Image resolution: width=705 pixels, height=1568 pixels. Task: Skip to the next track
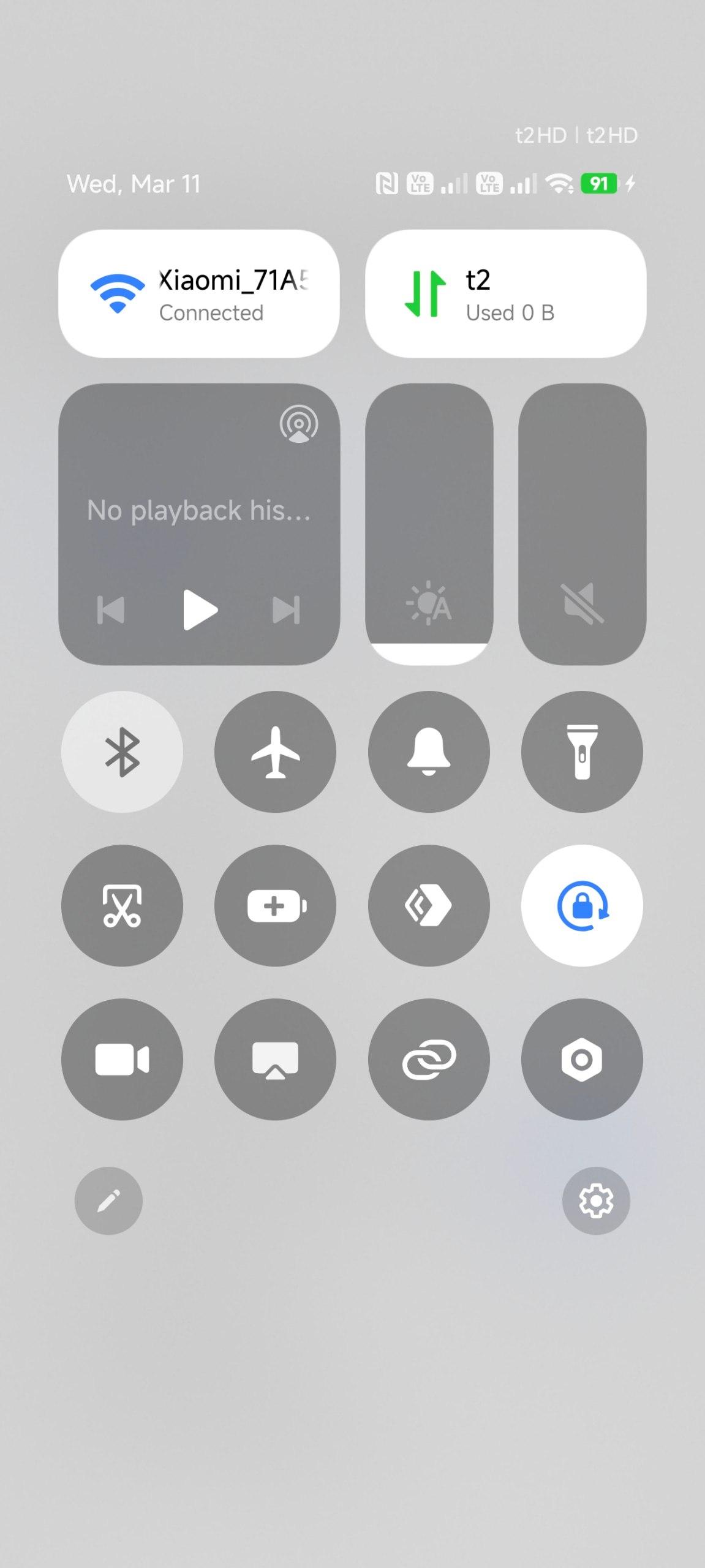click(x=286, y=610)
